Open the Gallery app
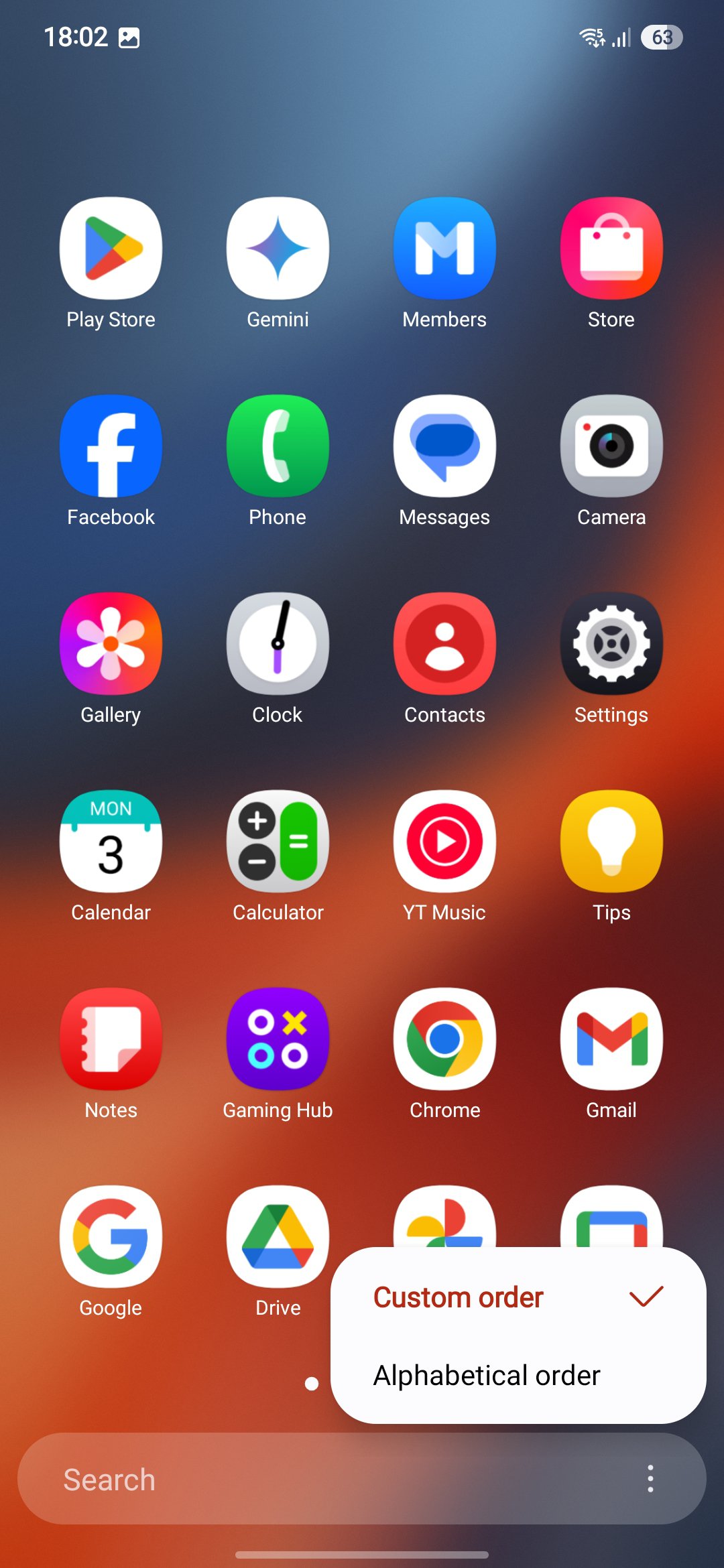The height and width of the screenshot is (1568, 724). point(111,644)
